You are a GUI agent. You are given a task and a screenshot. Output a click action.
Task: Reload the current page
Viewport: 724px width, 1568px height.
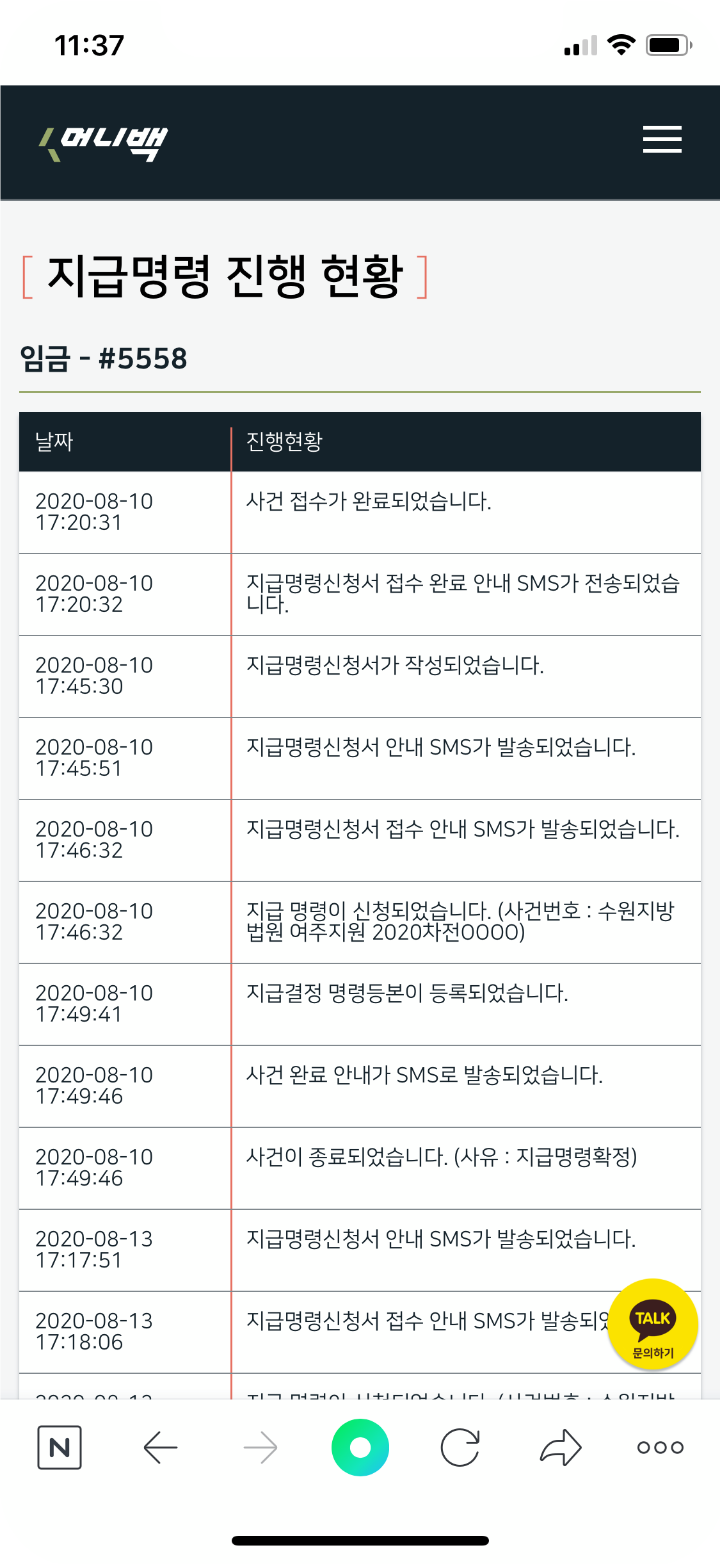(460, 1447)
